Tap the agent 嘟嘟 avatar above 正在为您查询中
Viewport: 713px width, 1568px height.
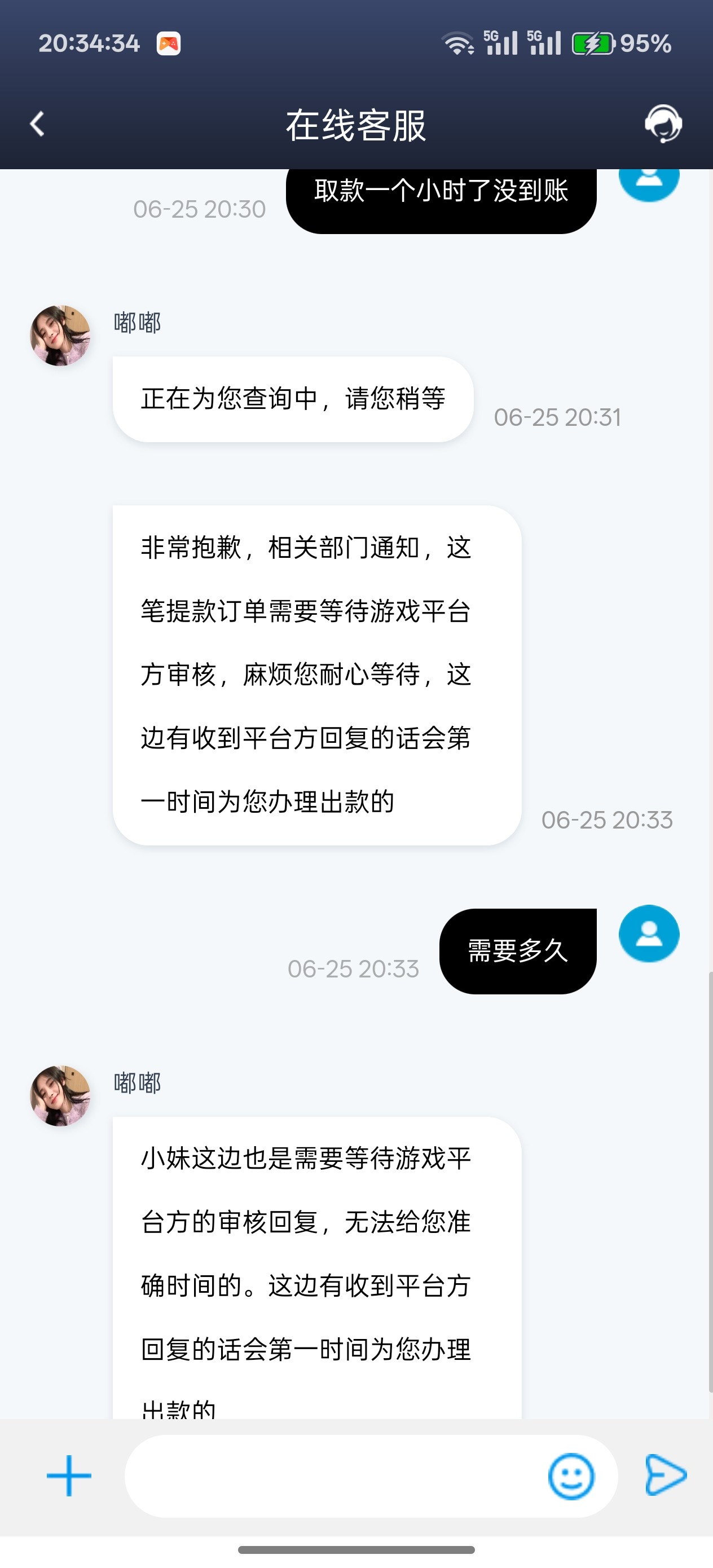click(60, 336)
